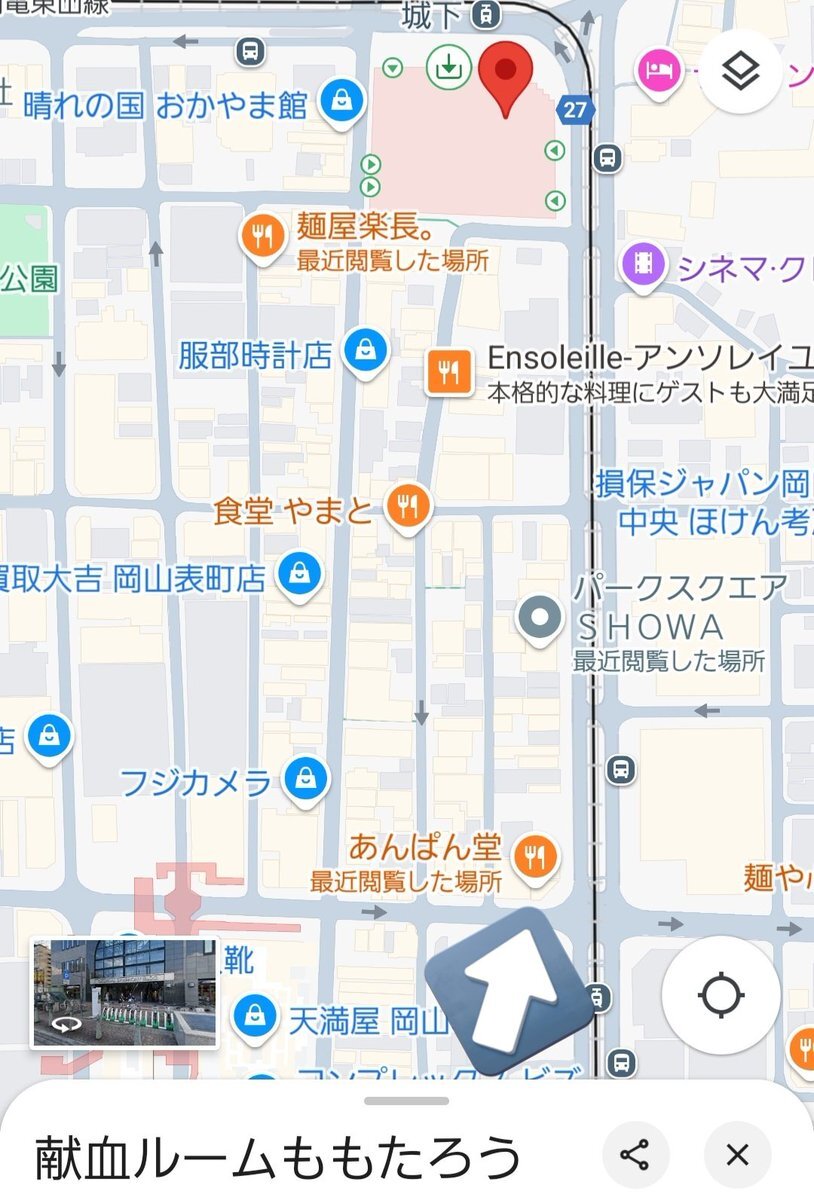Open the Street View thumbnail
814x1200 pixels.
(x=124, y=992)
